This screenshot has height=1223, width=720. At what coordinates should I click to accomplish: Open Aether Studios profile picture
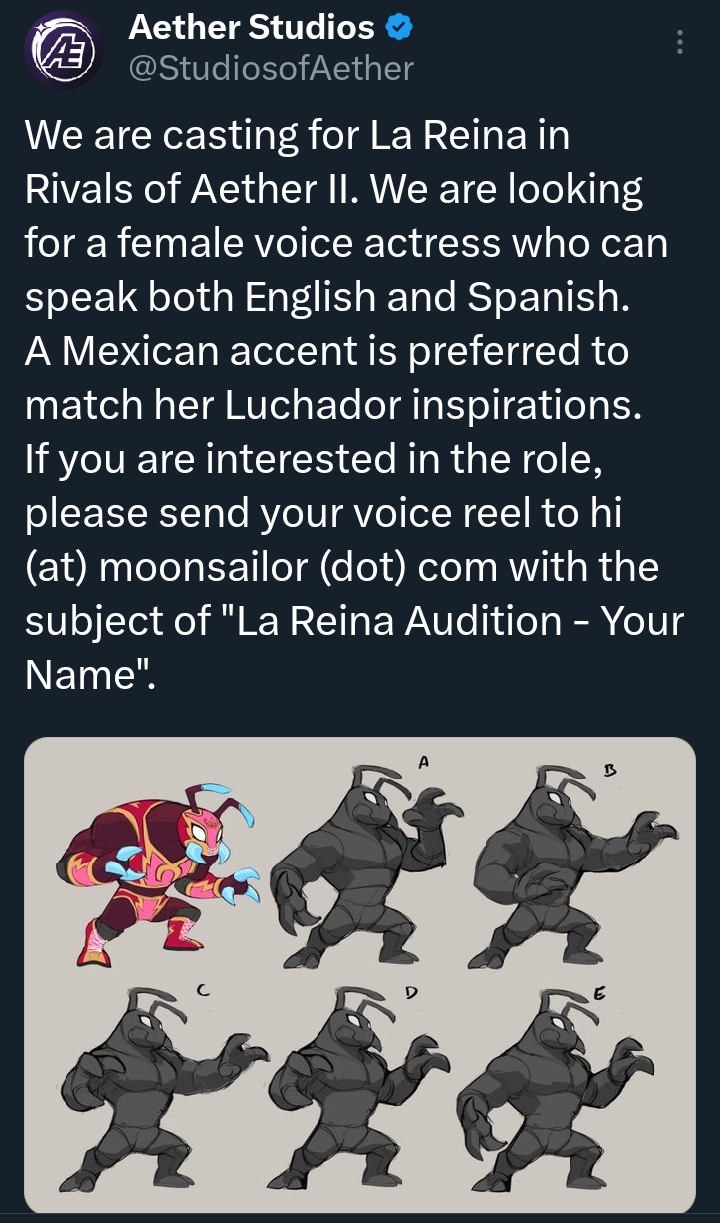[x=63, y=51]
